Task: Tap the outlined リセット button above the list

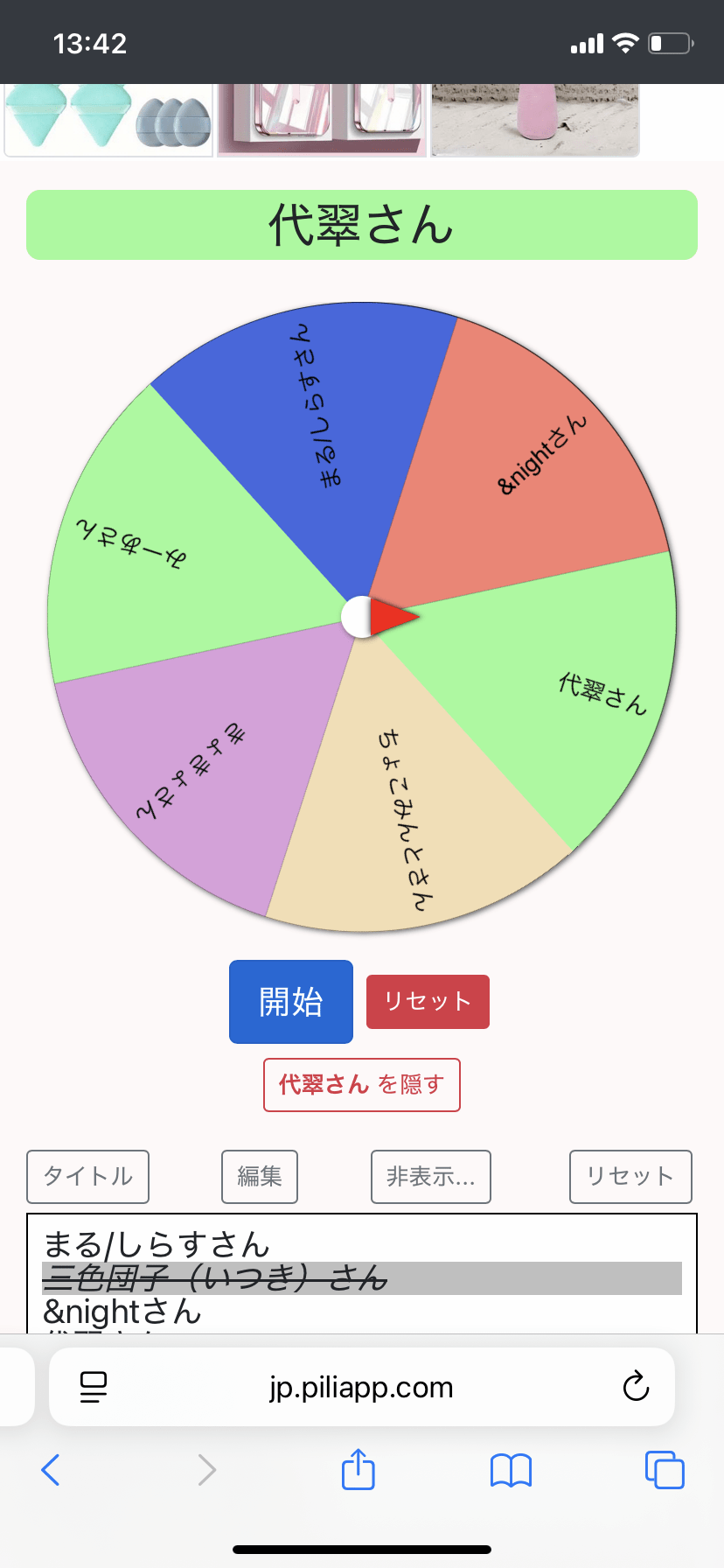Action: [x=630, y=1177]
